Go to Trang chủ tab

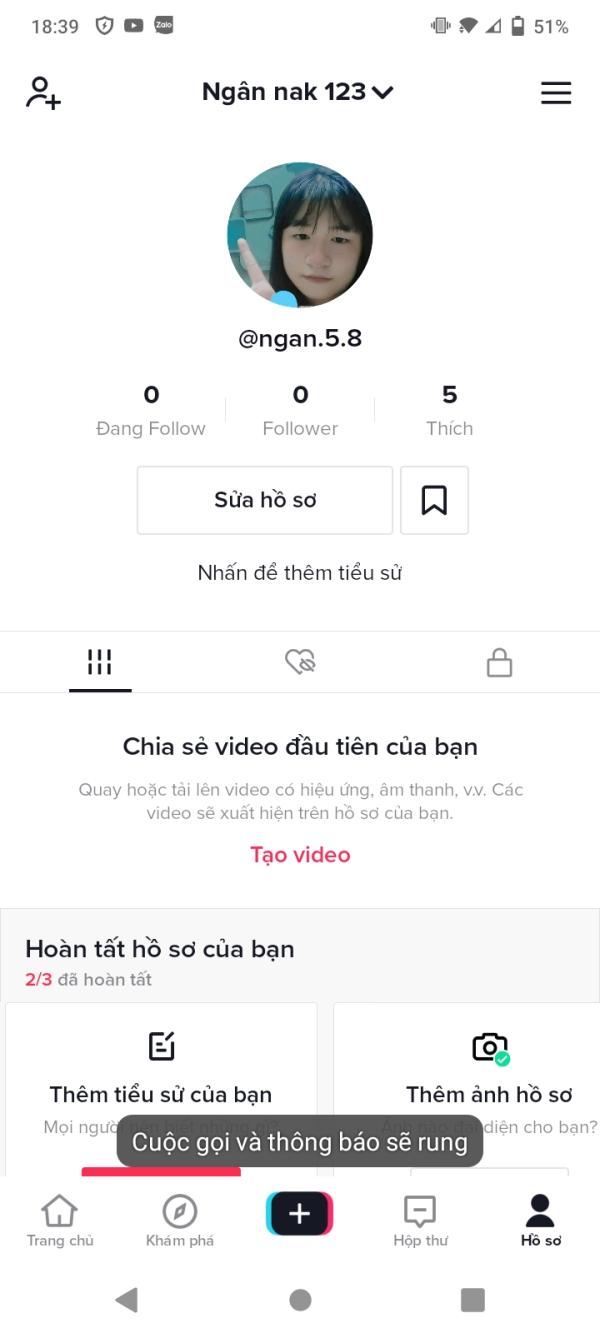tap(60, 1221)
